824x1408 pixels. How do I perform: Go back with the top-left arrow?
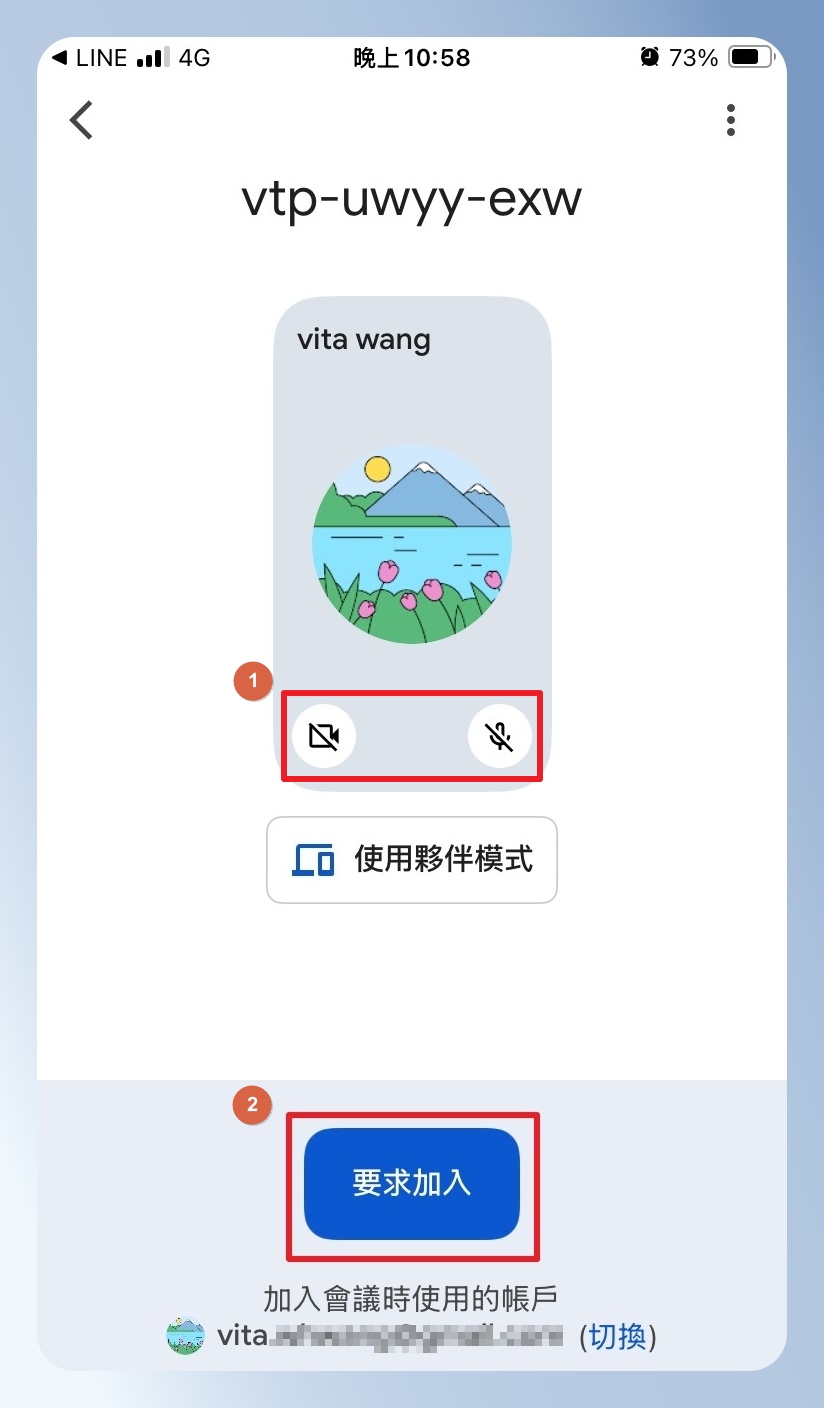(x=81, y=120)
